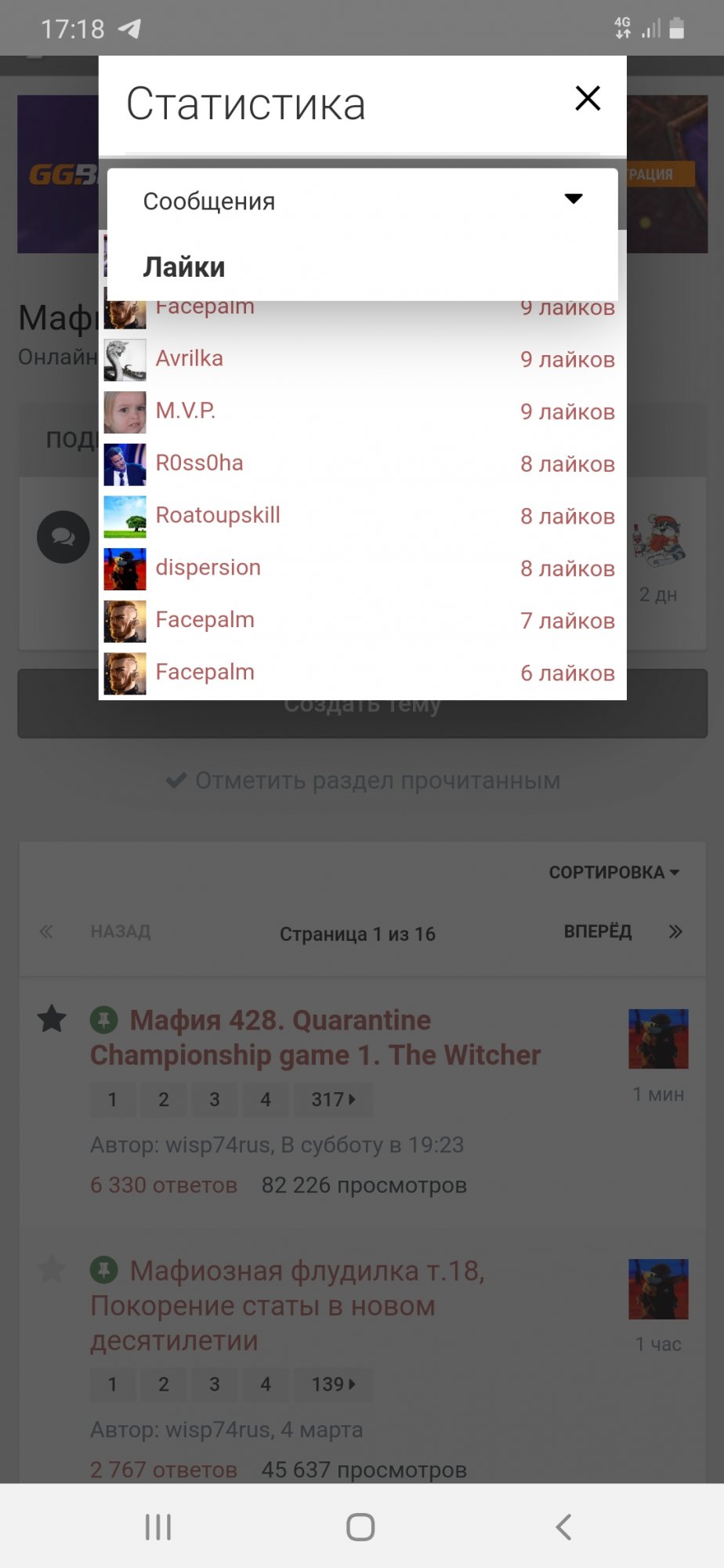Open M.V.P. user profile
The image size is (724, 1568).
(x=186, y=411)
